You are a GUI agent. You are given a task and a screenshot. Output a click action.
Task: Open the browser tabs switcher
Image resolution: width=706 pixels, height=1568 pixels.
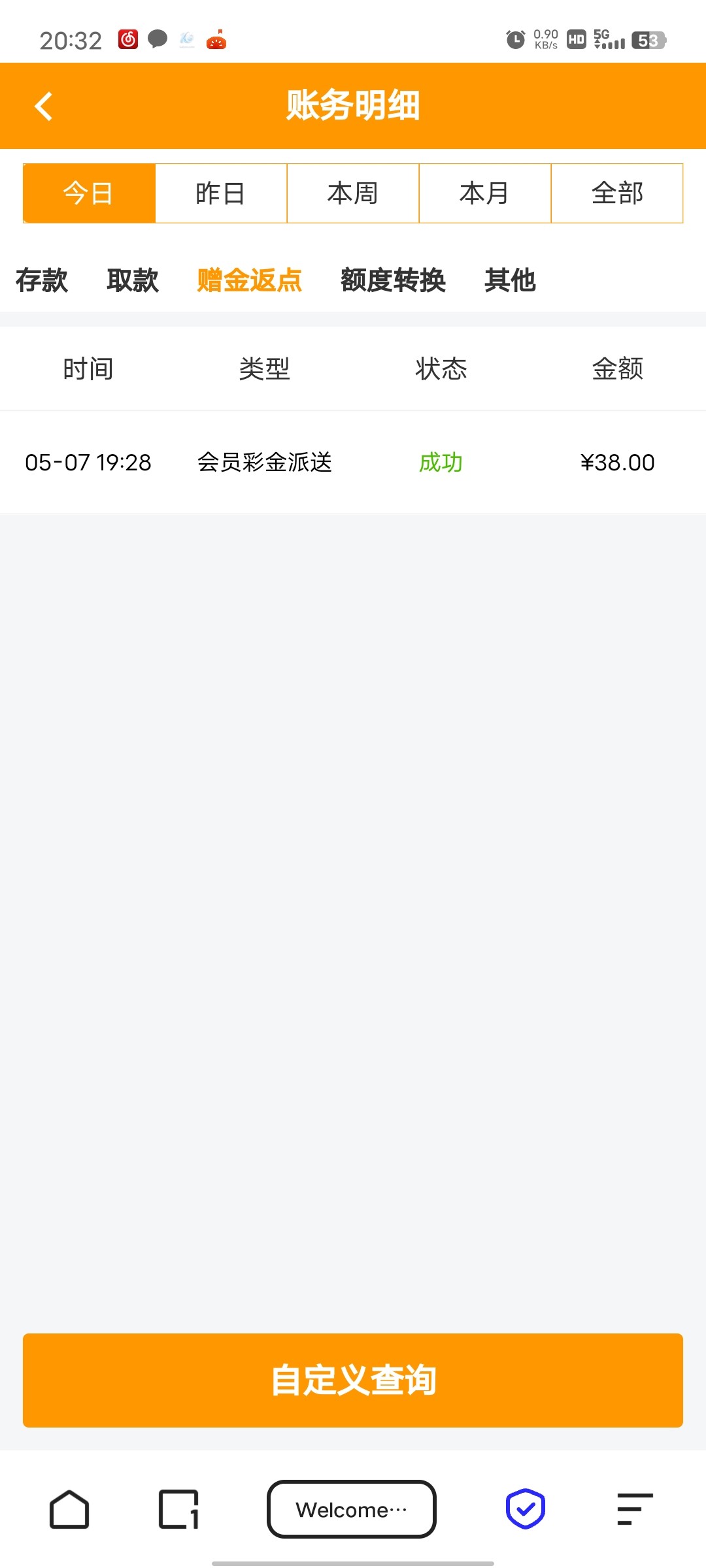tap(178, 1509)
